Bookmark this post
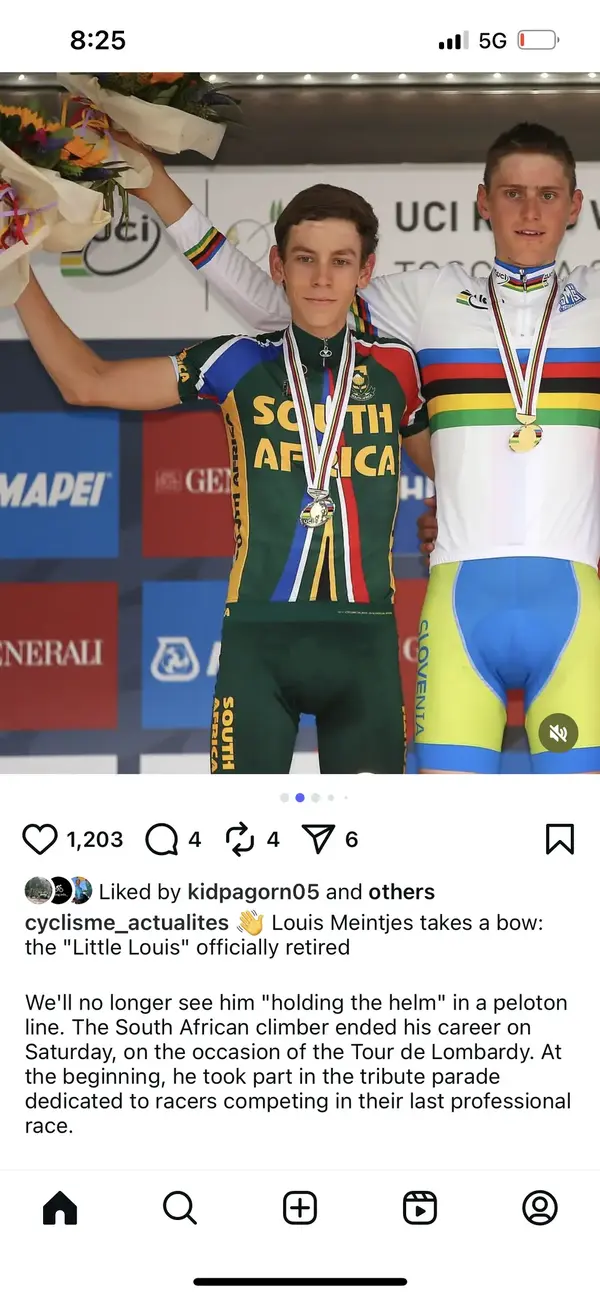600x1298 pixels. coord(560,840)
